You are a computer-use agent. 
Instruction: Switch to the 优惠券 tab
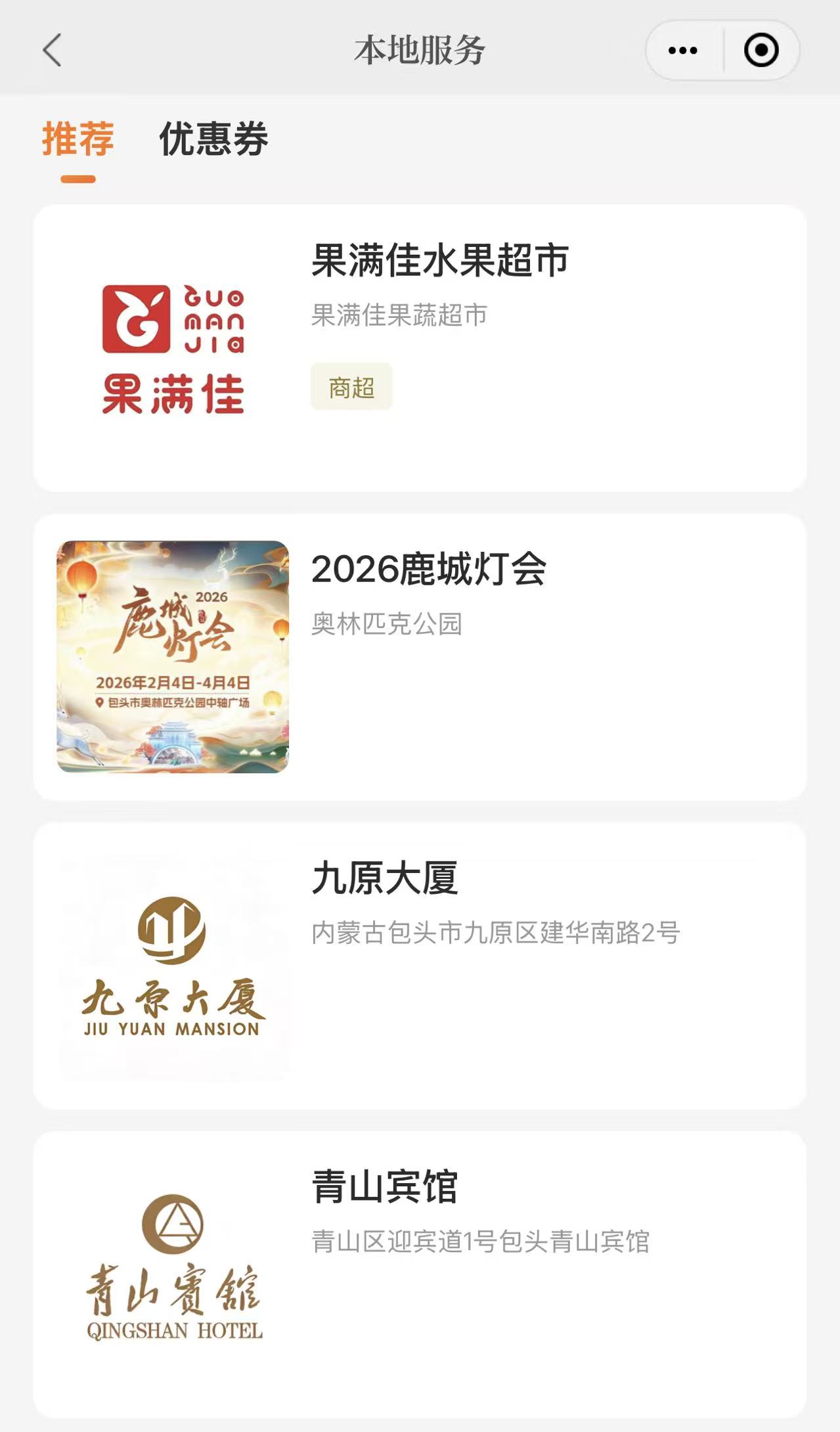(x=213, y=139)
